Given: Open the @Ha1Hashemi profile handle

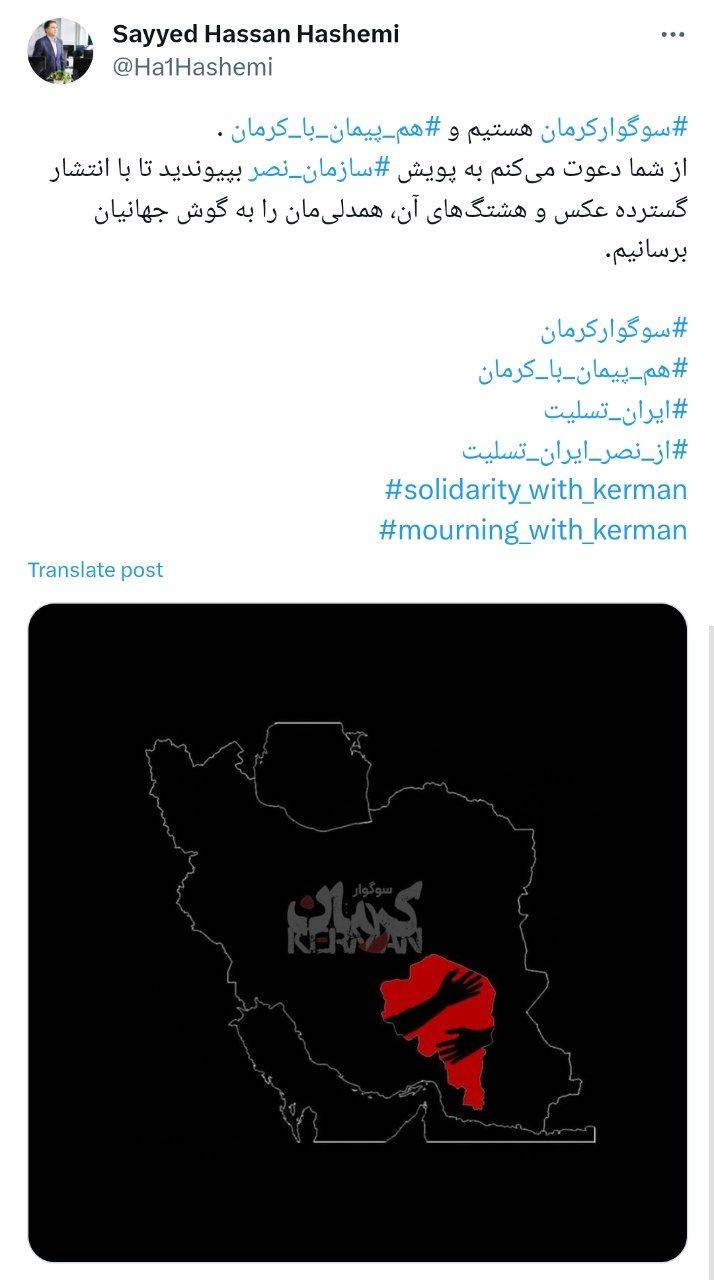Looking at the screenshot, I should (192, 67).
